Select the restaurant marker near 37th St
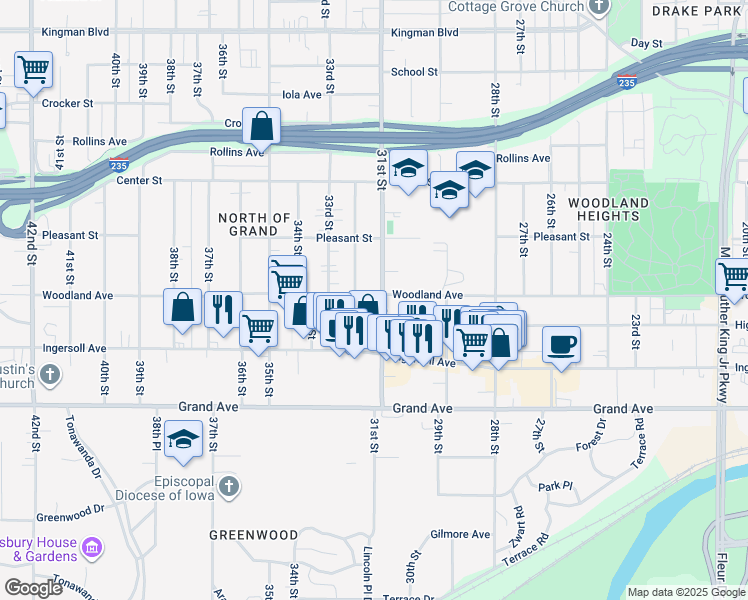The width and height of the screenshot is (748, 600). 223,311
